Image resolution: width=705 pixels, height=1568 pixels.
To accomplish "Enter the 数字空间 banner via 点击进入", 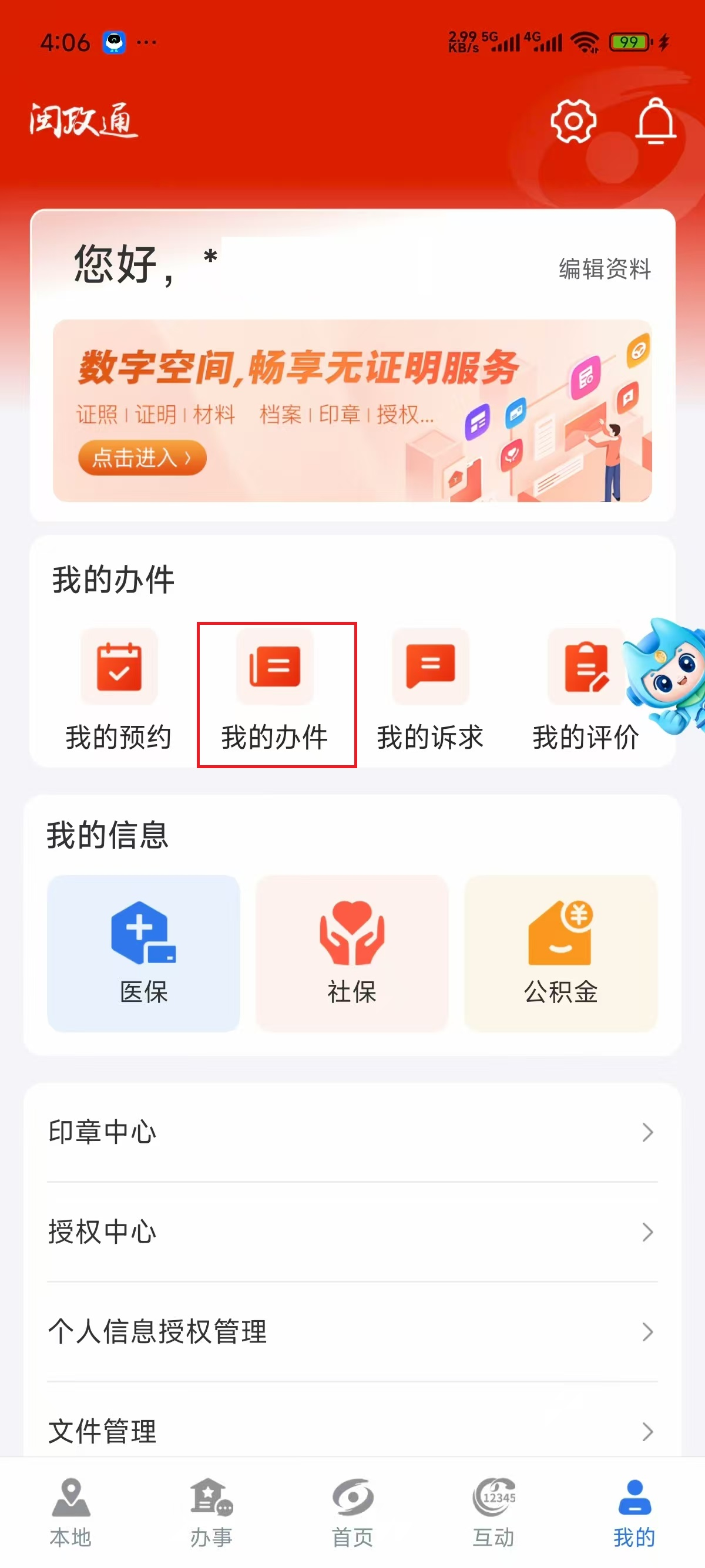I will [142, 457].
